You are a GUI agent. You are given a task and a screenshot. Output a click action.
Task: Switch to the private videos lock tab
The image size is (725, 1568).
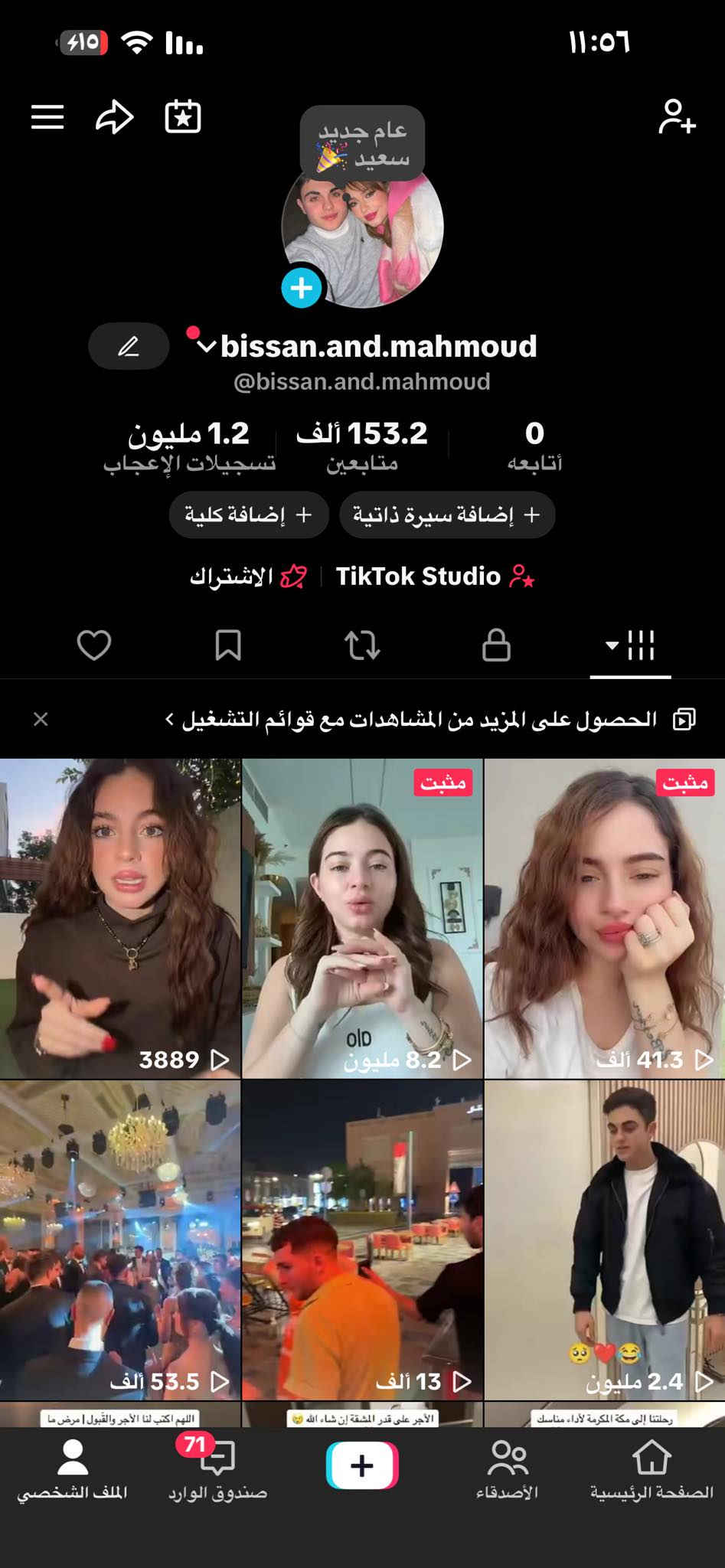pos(496,645)
